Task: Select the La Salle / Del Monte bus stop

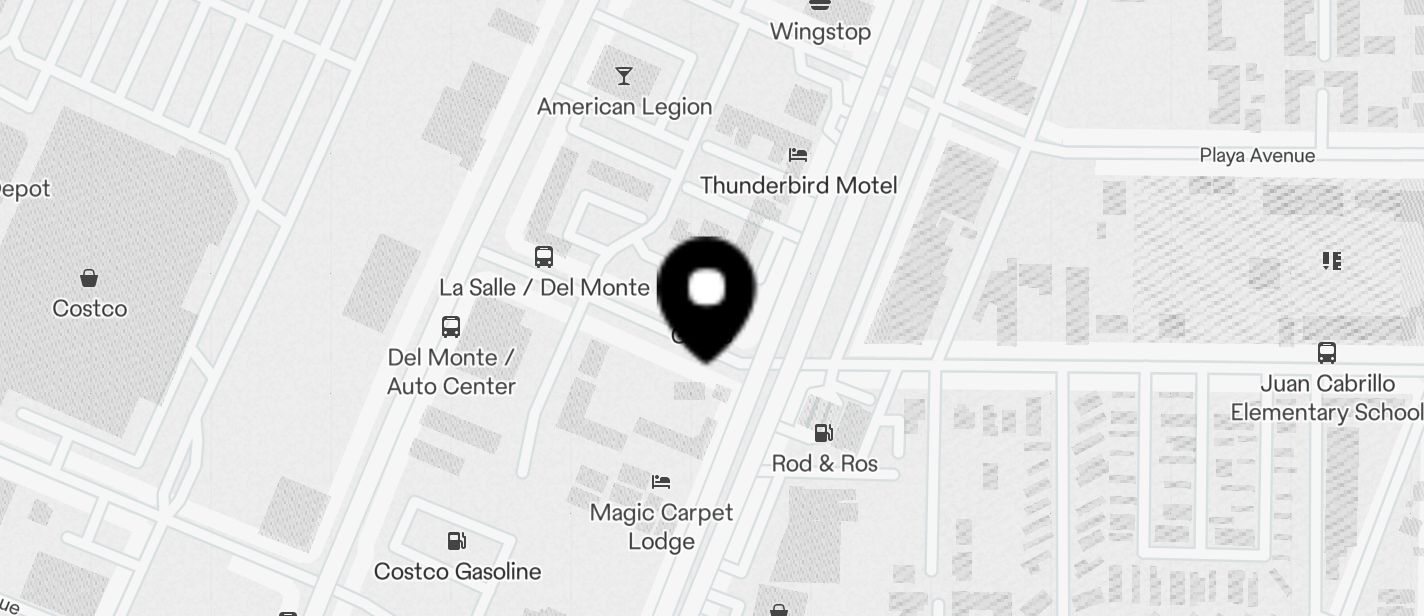Action: pyautogui.click(x=544, y=258)
